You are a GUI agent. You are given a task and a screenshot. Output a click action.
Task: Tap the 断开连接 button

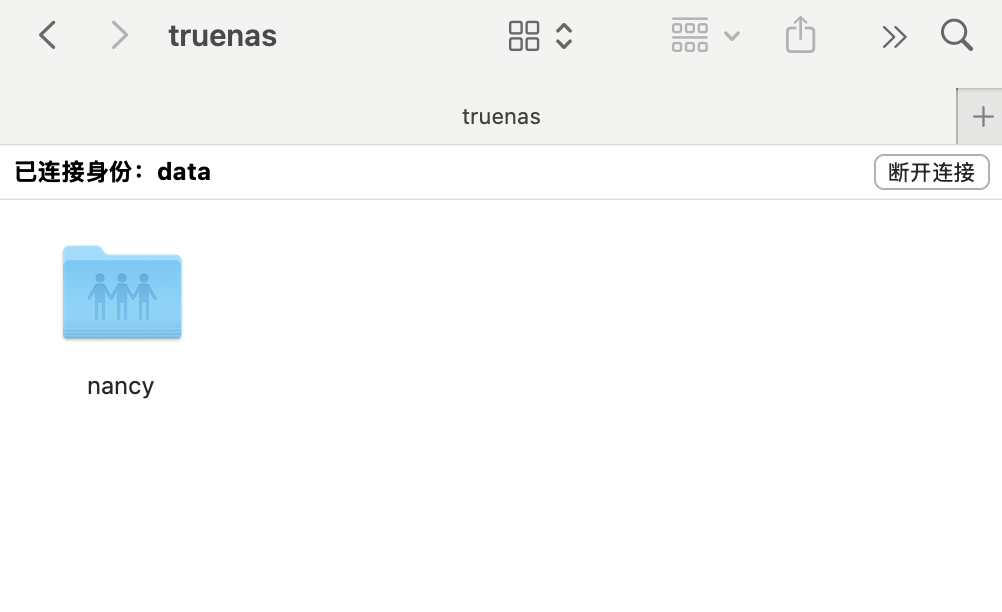point(931,172)
